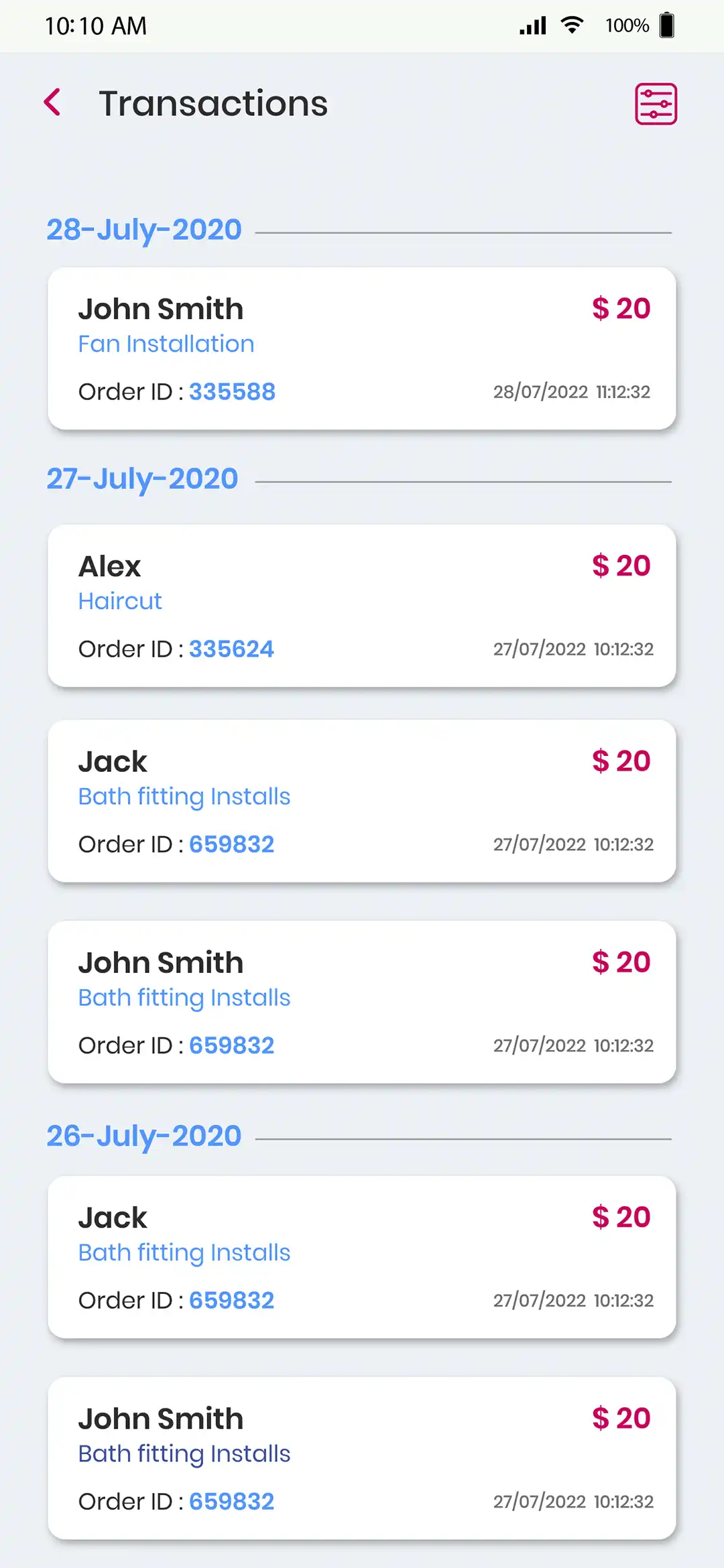724x1568 pixels.
Task: Tap the 26-July-2020 group label
Action: coord(143,1135)
